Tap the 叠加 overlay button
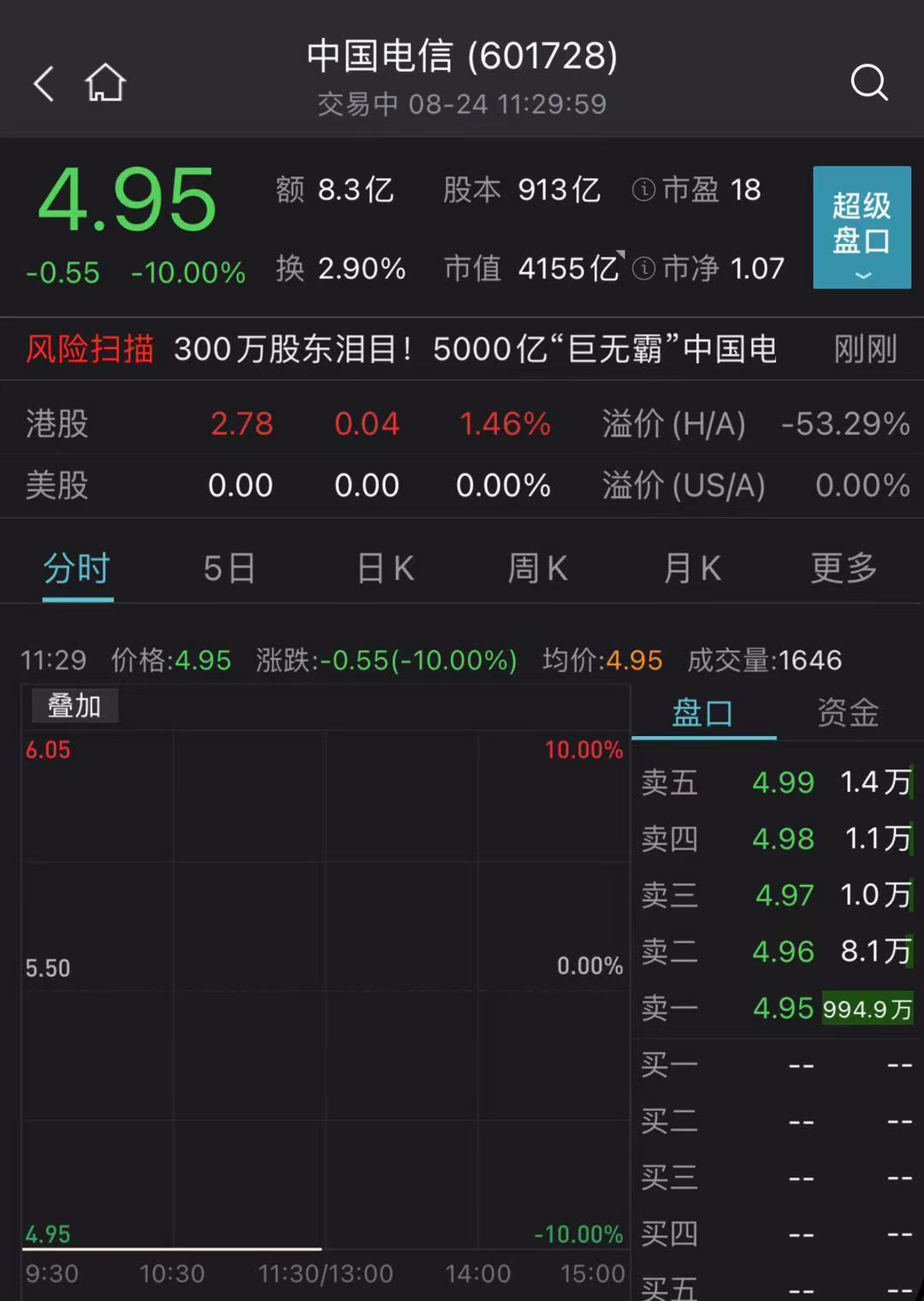The width and height of the screenshot is (924, 1301). pyautogui.click(x=74, y=706)
